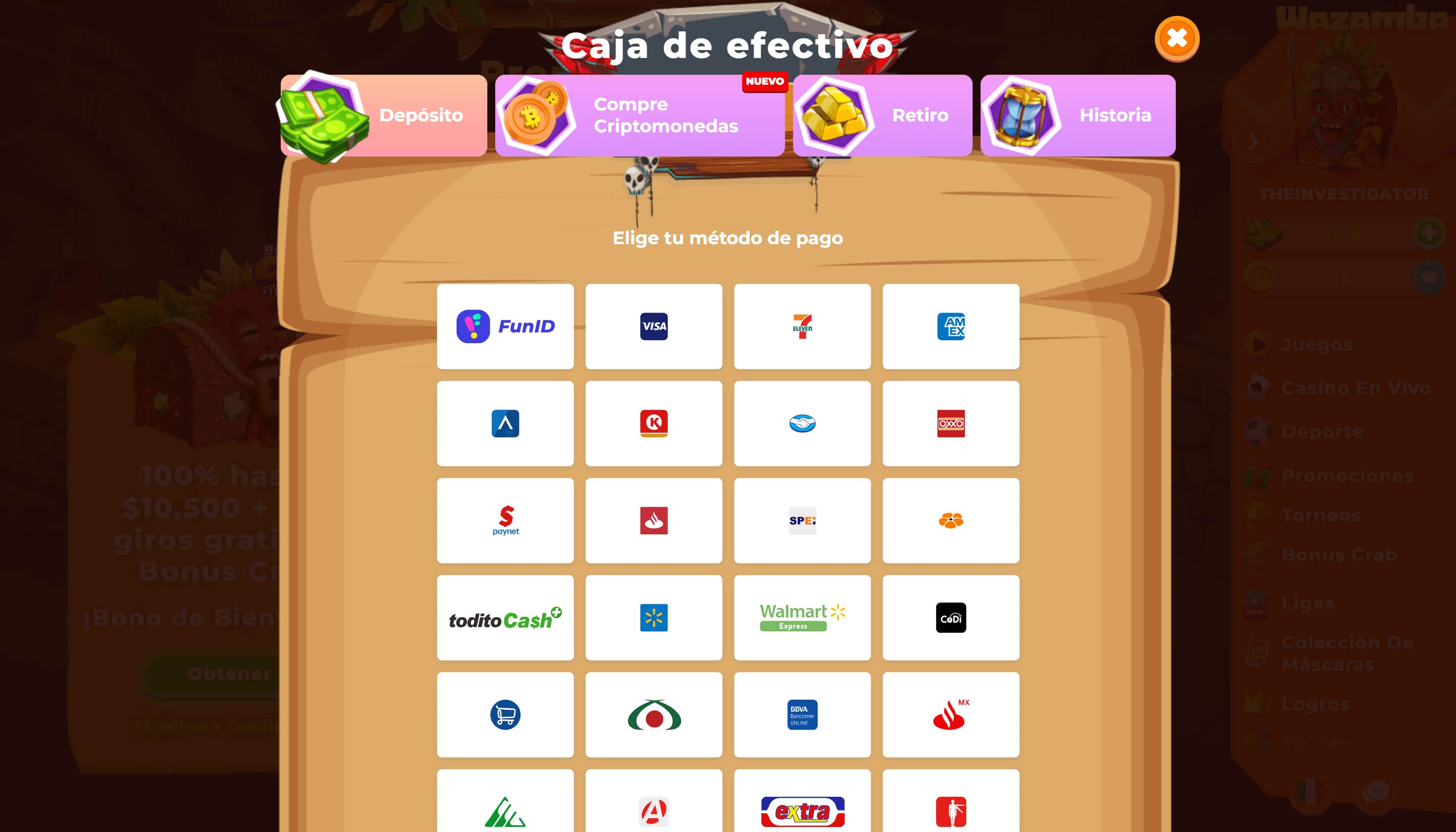Choose the Circle K payment option

pyautogui.click(x=654, y=423)
